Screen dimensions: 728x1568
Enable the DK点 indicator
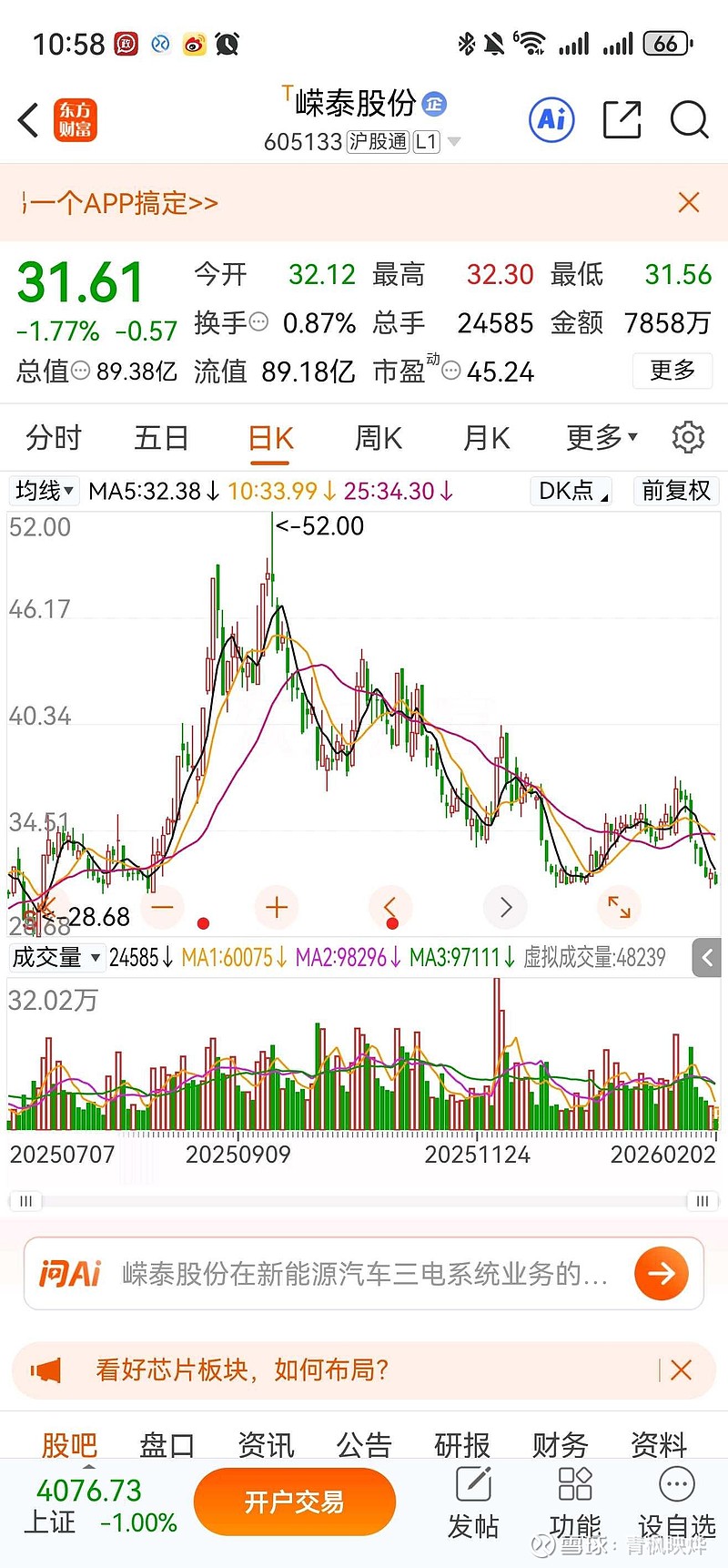[x=571, y=491]
